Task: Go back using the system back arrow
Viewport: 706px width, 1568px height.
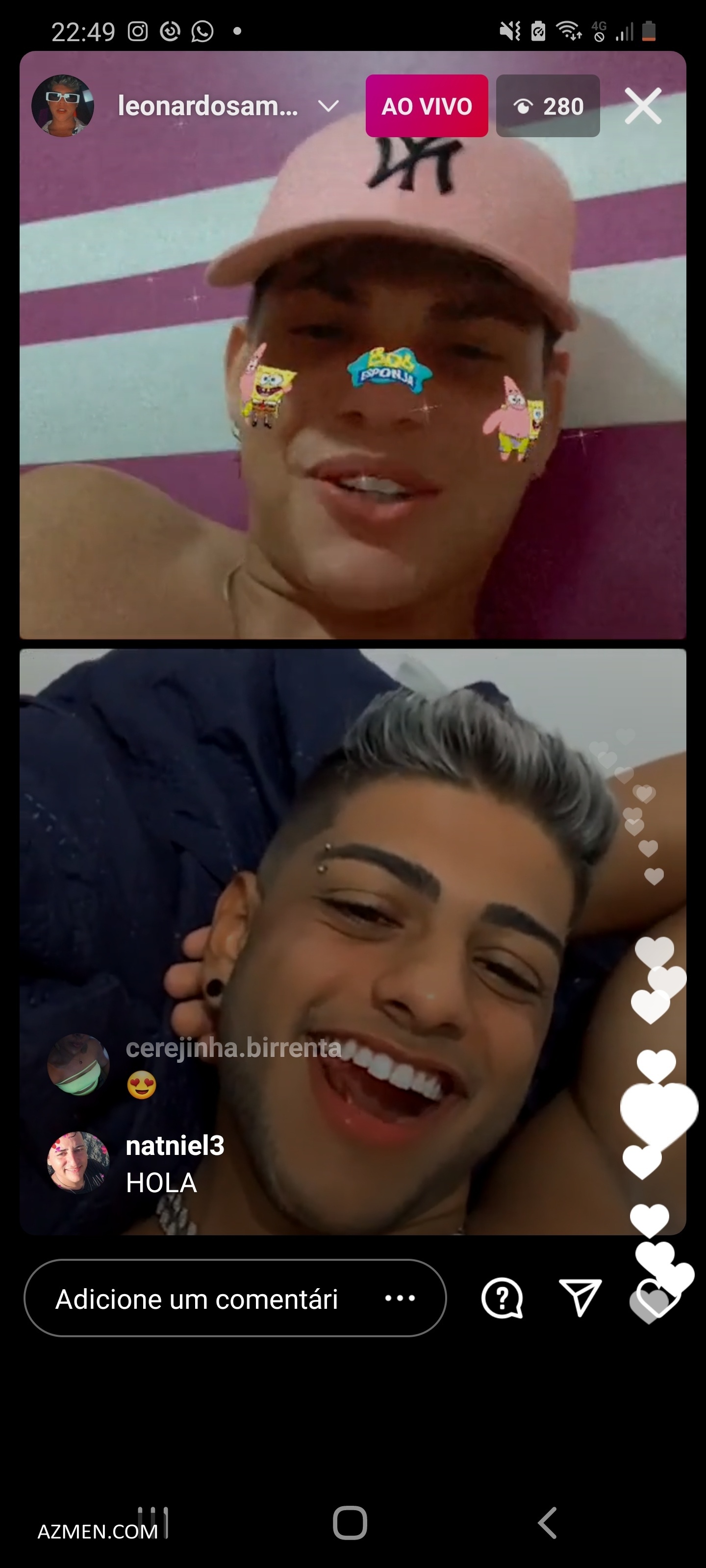Action: (x=547, y=1523)
